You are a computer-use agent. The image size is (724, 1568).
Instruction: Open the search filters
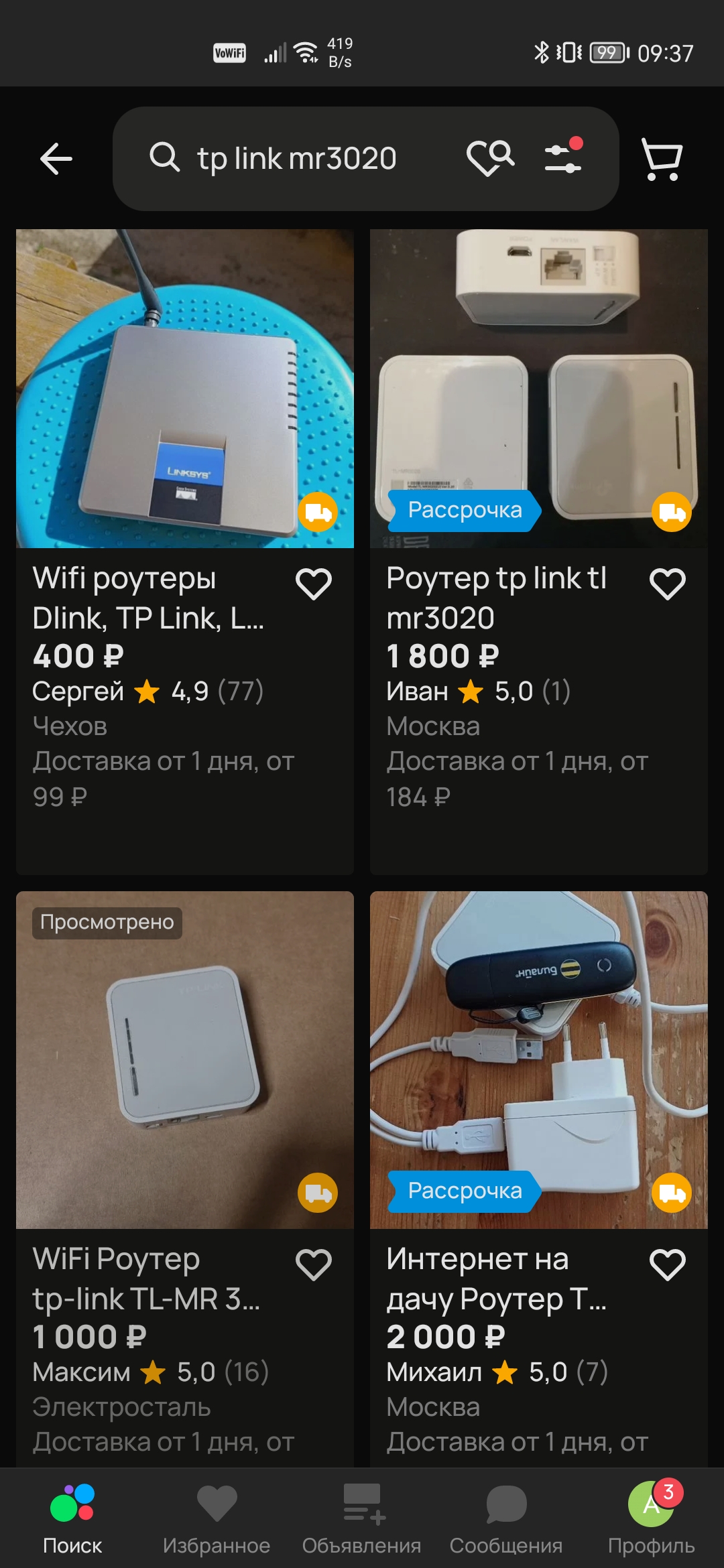coord(563,157)
